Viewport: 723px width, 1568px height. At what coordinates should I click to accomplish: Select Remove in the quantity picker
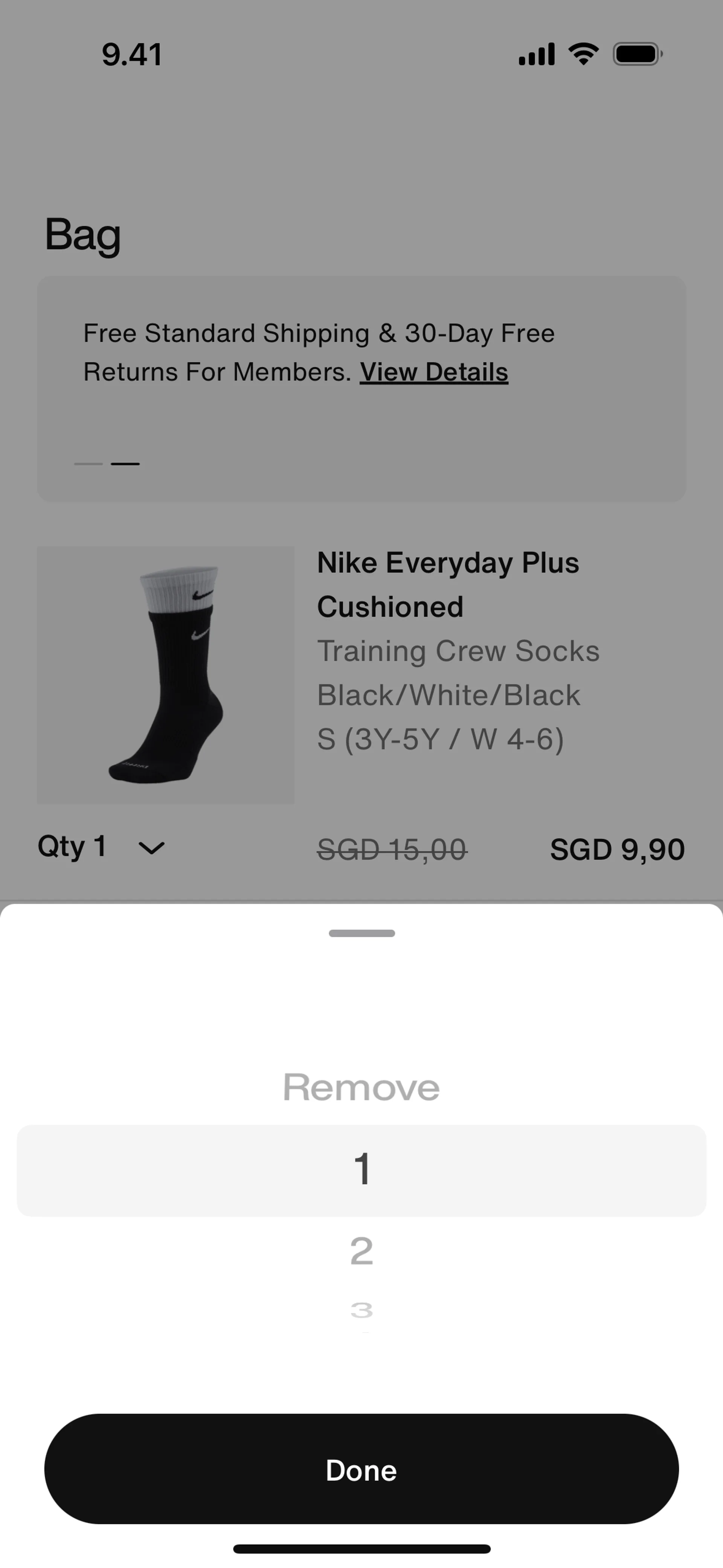361,1087
